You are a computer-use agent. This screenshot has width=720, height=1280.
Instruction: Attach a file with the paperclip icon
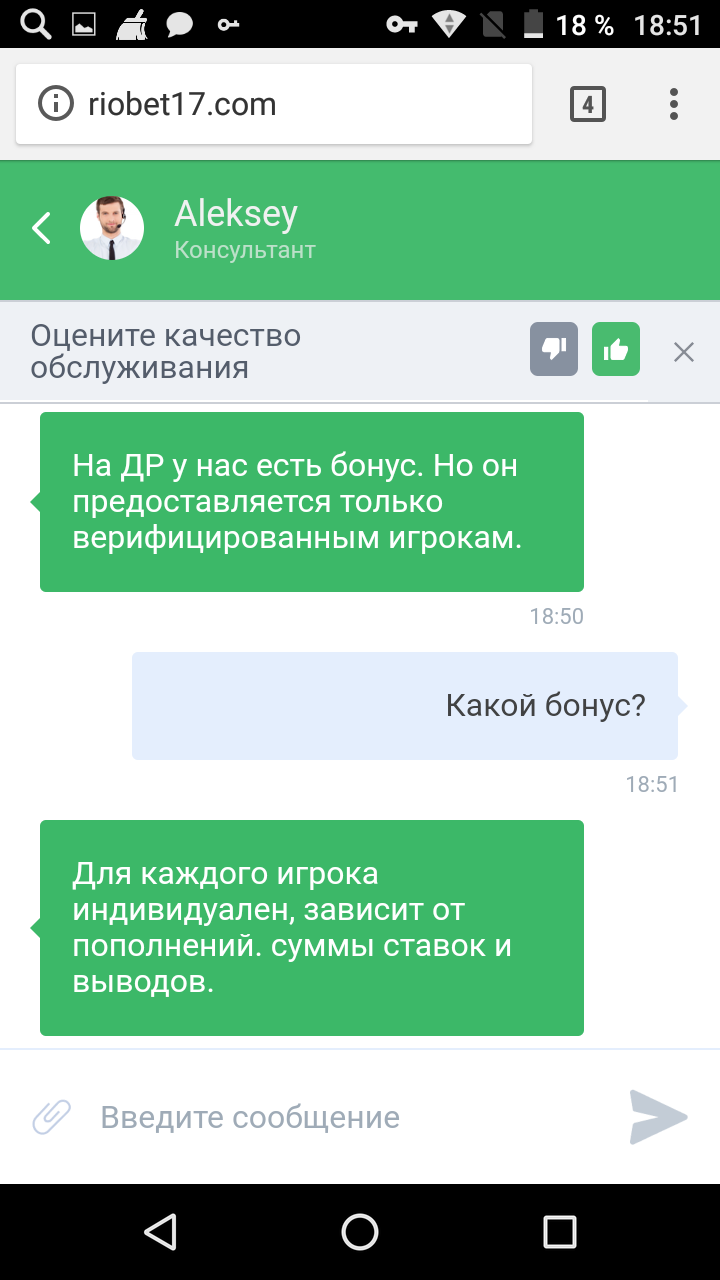51,1116
